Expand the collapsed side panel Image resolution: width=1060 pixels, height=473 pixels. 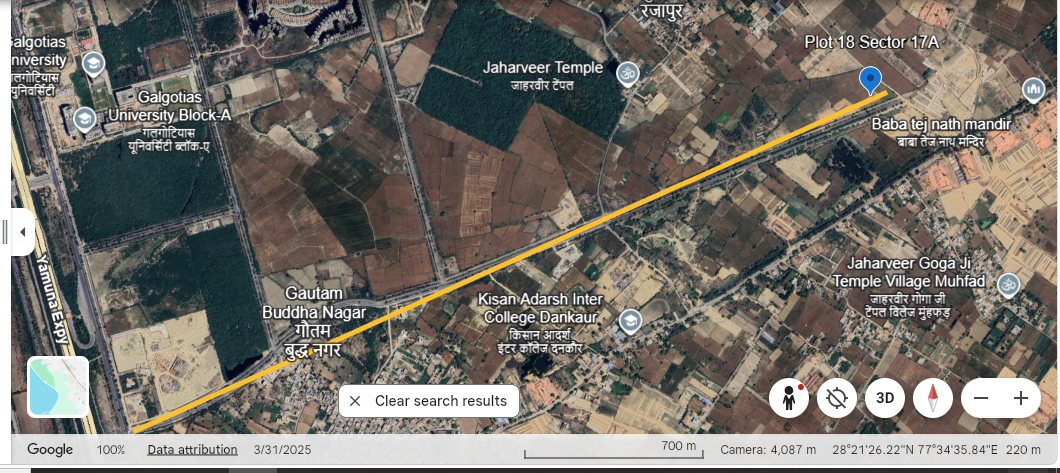[x=23, y=232]
